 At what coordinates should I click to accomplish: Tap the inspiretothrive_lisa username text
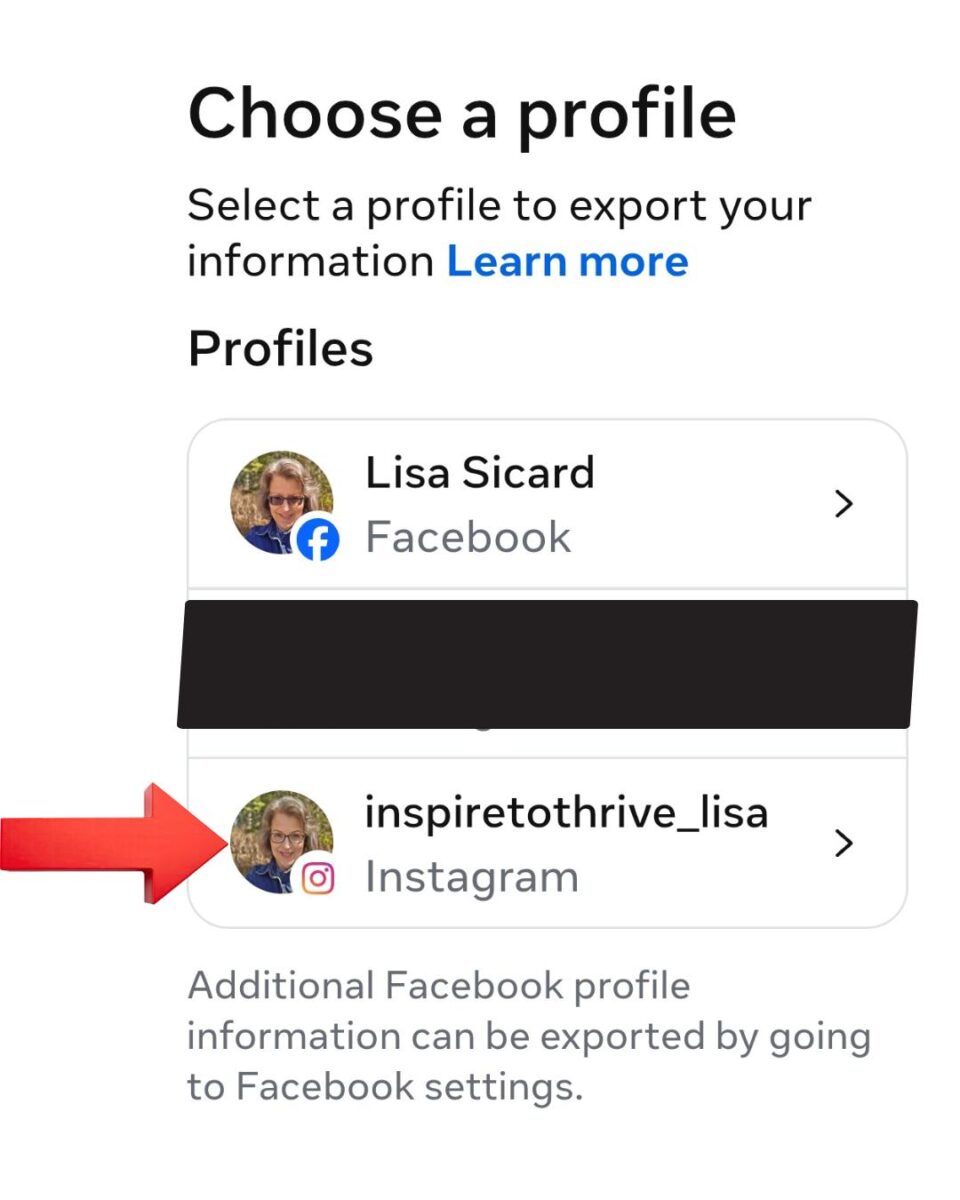pos(568,812)
